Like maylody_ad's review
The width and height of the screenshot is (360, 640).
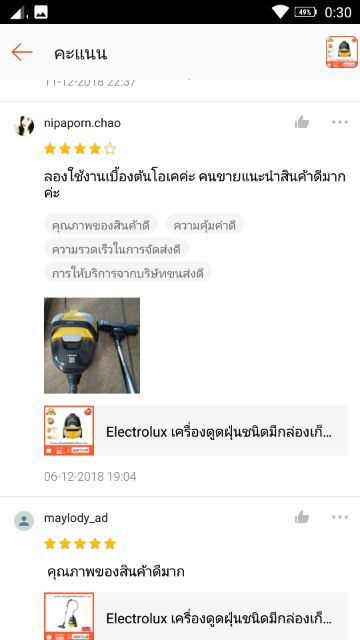click(302, 517)
